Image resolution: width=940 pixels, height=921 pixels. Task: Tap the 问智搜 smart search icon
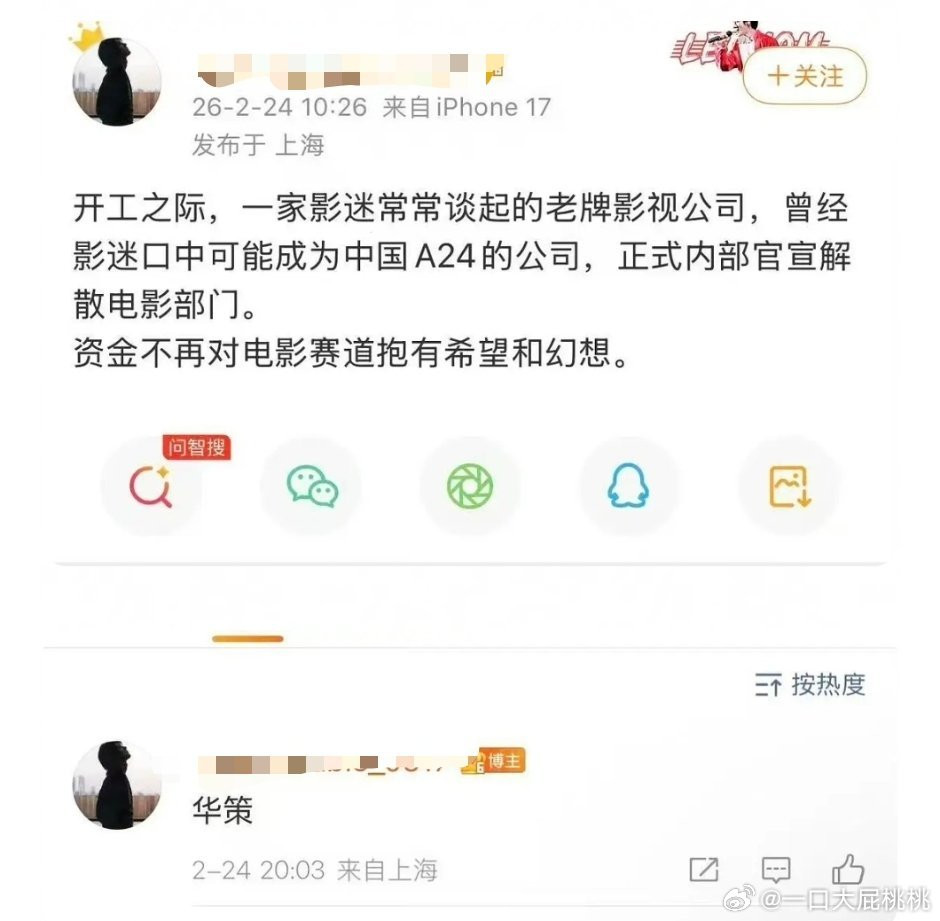click(151, 486)
